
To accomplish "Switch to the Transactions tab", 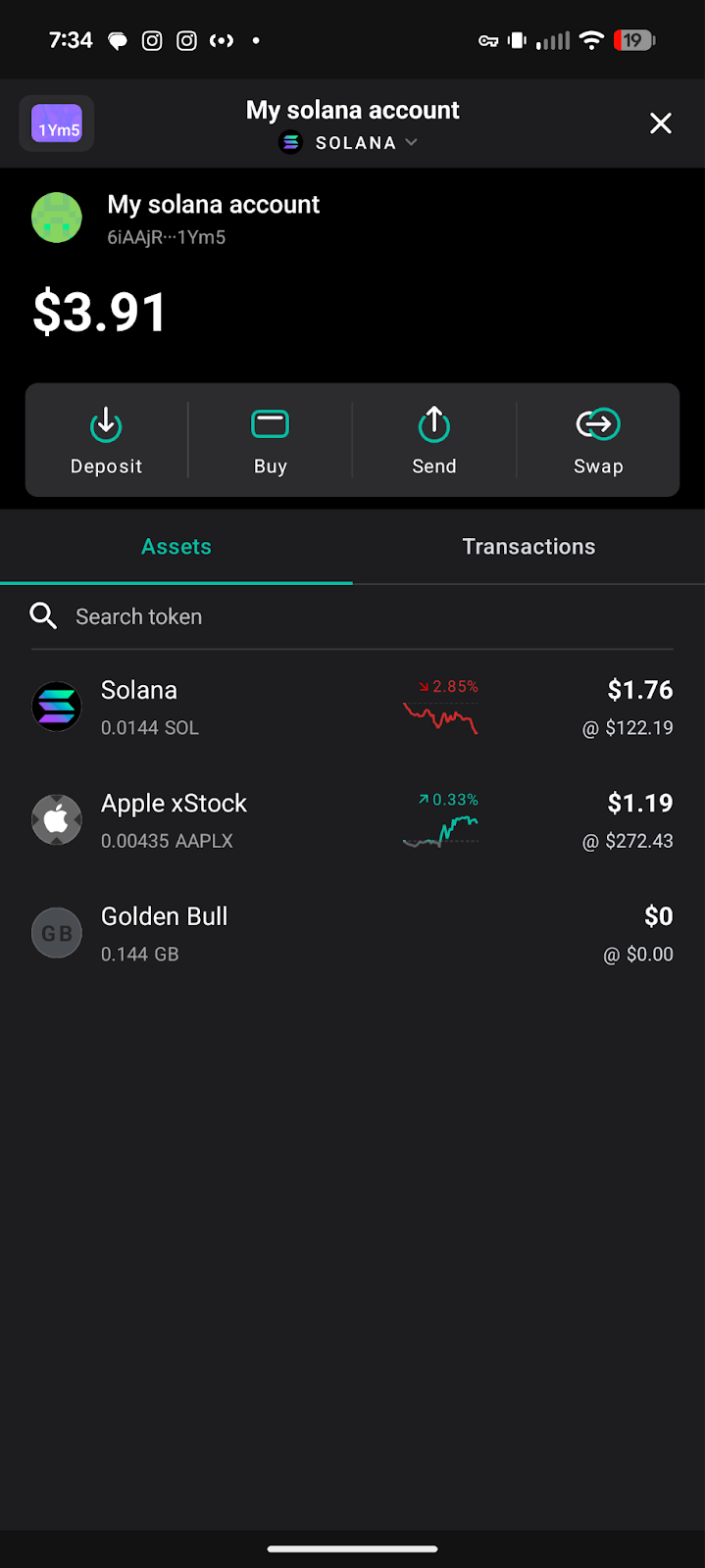I will 529,547.
